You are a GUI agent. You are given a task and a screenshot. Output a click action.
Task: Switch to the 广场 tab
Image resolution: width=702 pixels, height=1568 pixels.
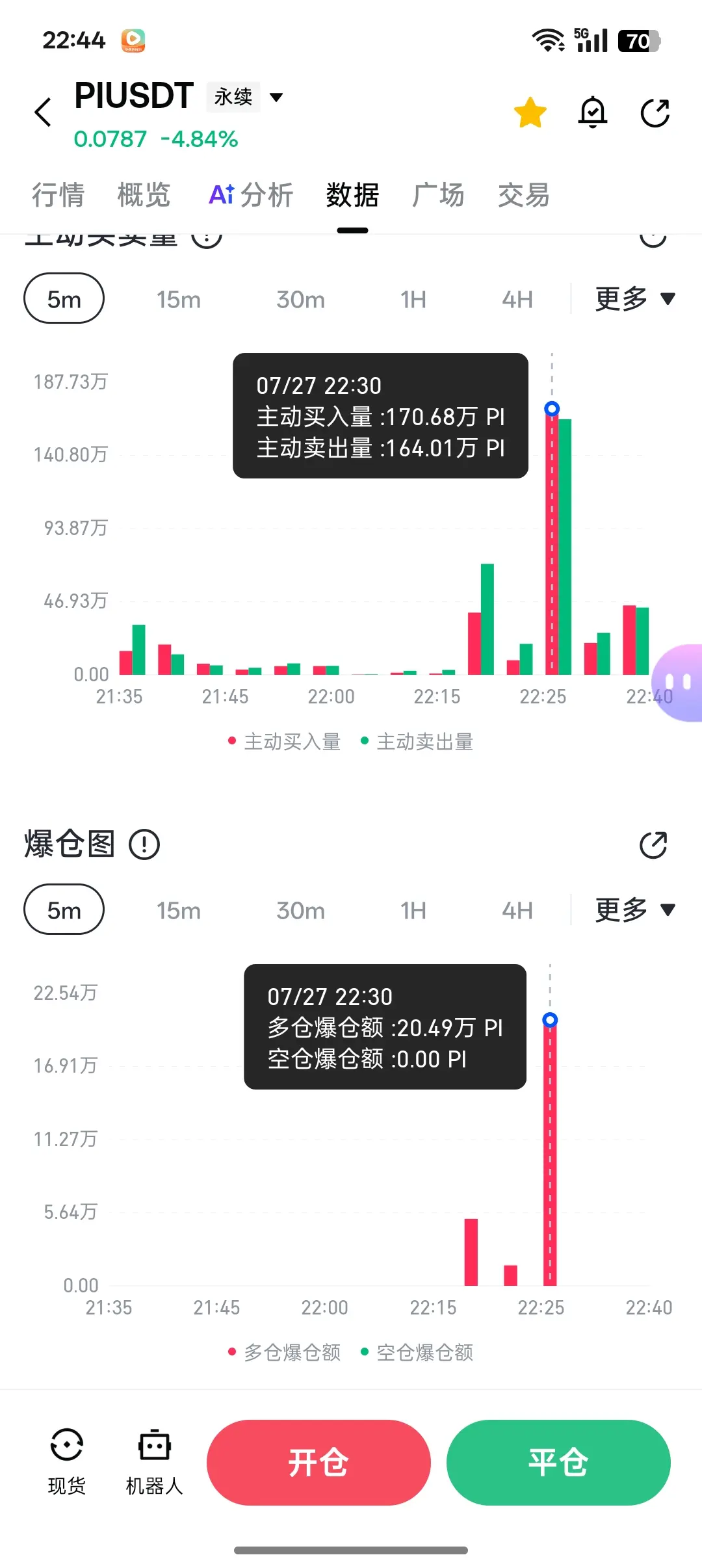tap(438, 195)
